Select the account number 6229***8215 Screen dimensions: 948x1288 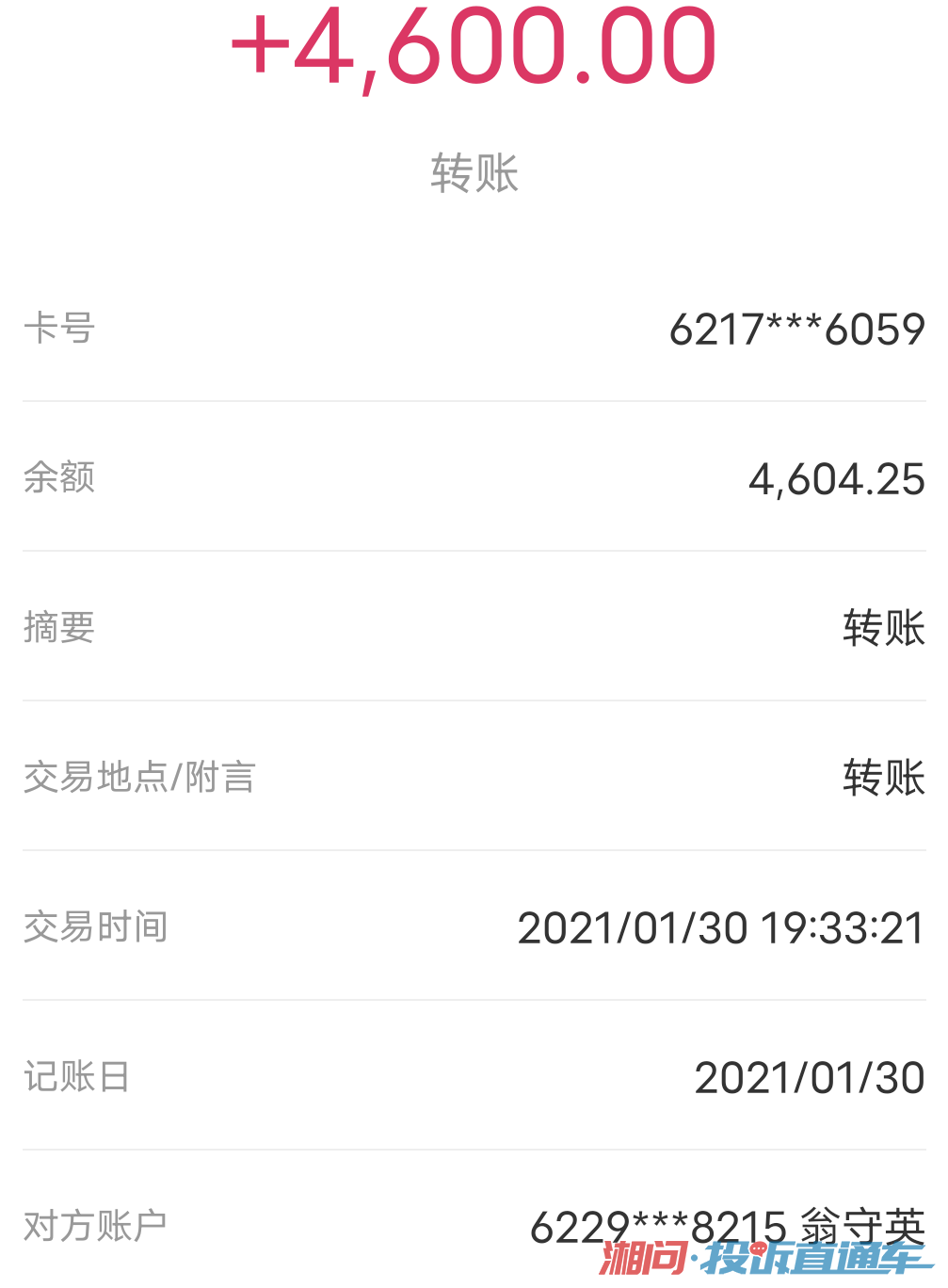click(659, 1226)
